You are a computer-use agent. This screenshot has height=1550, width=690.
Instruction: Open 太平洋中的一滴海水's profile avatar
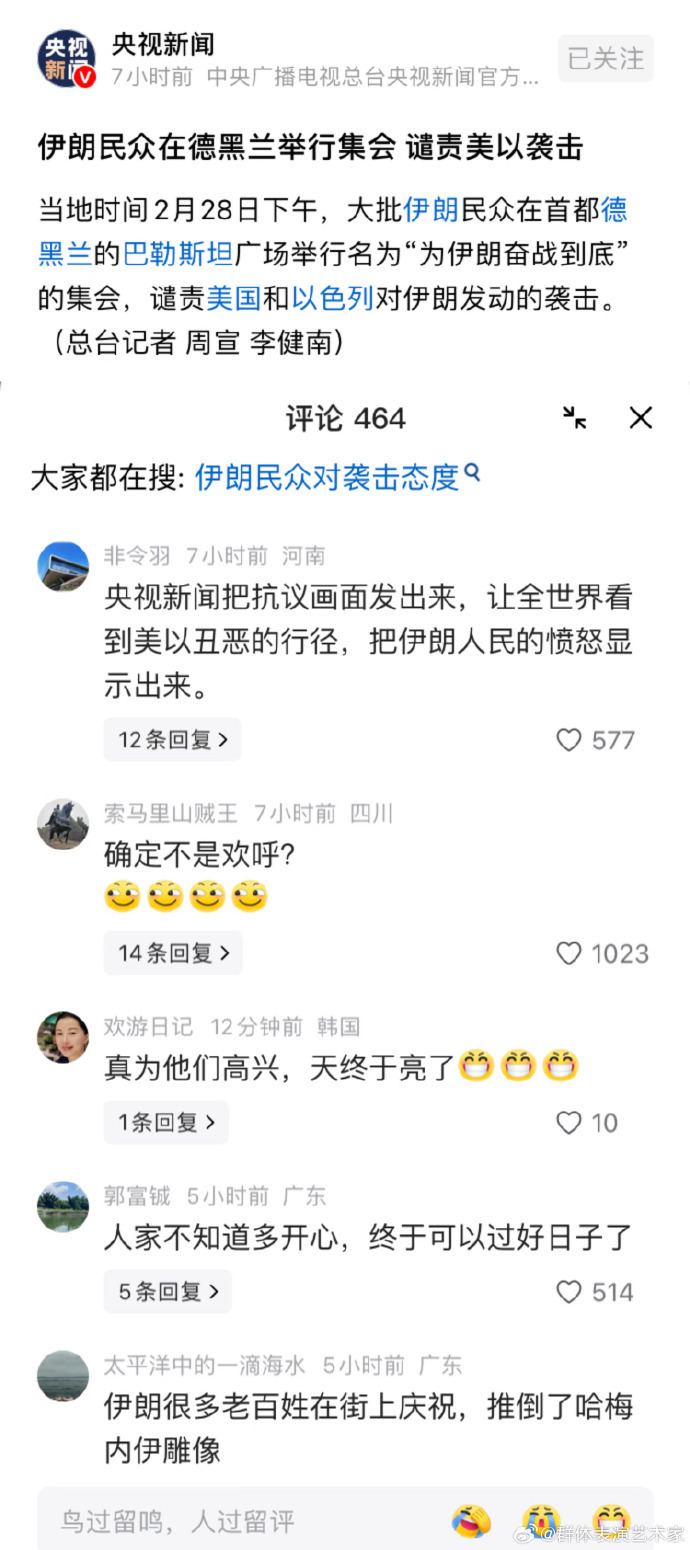point(63,1376)
